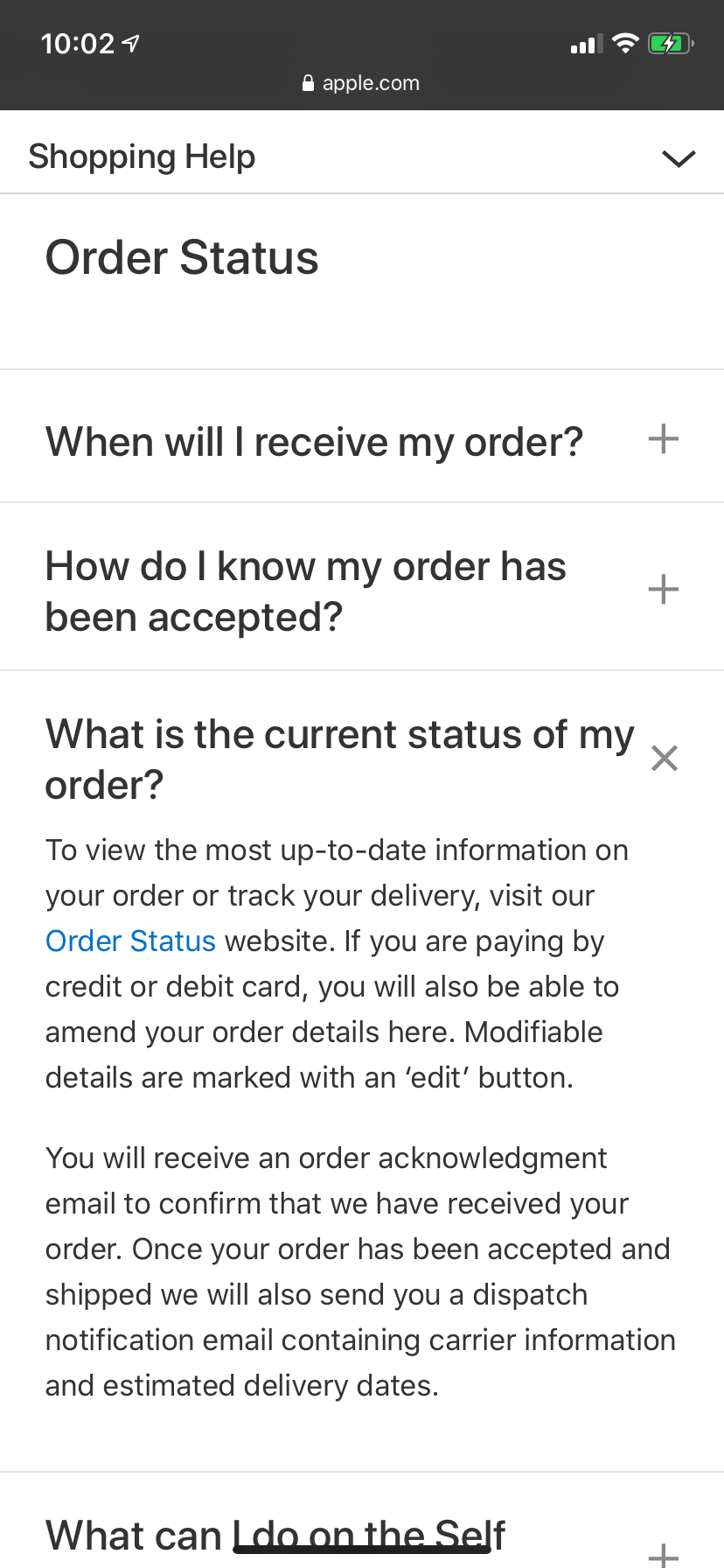This screenshot has height=1568, width=724.
Task: Click the lock icon next to apple.com
Action: click(x=308, y=82)
